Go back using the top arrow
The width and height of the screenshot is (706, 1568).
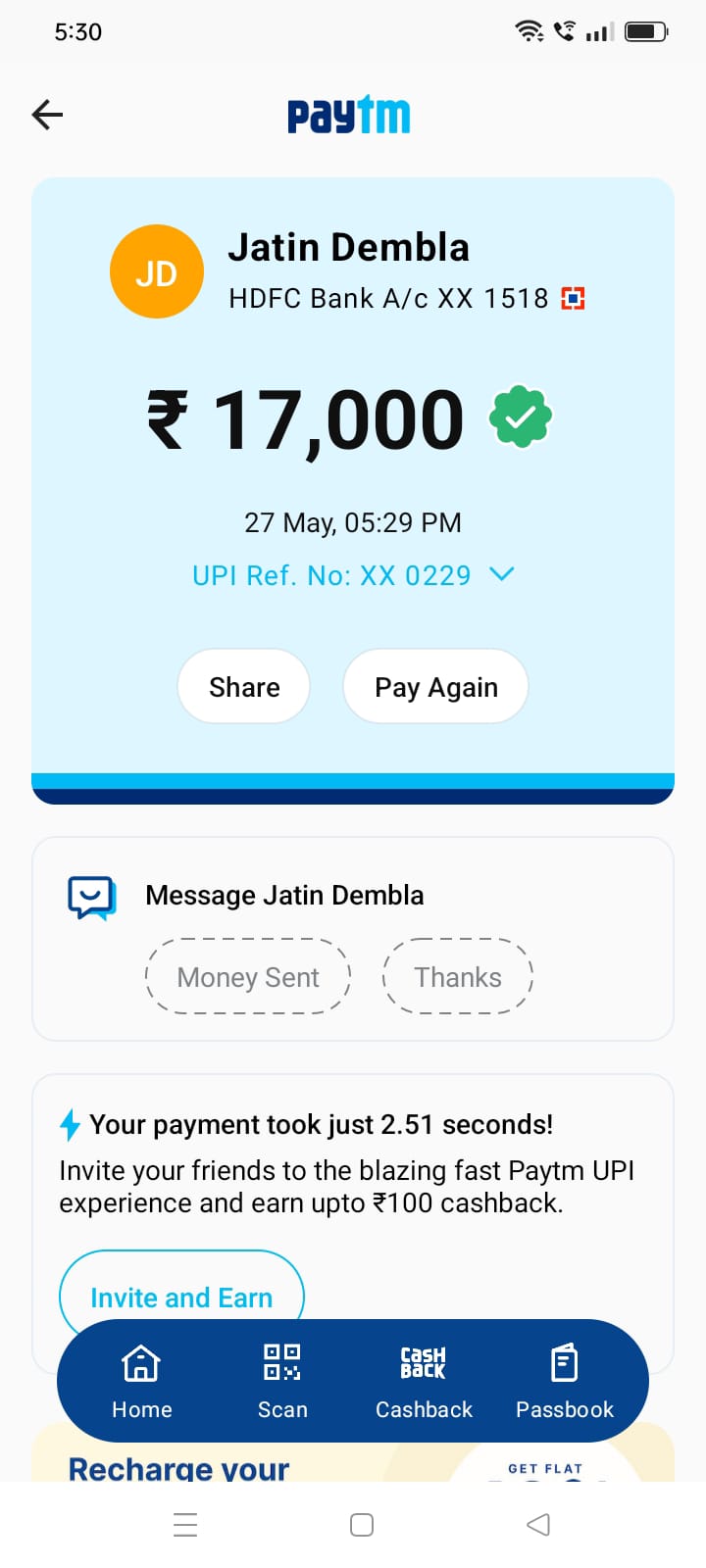tap(47, 115)
